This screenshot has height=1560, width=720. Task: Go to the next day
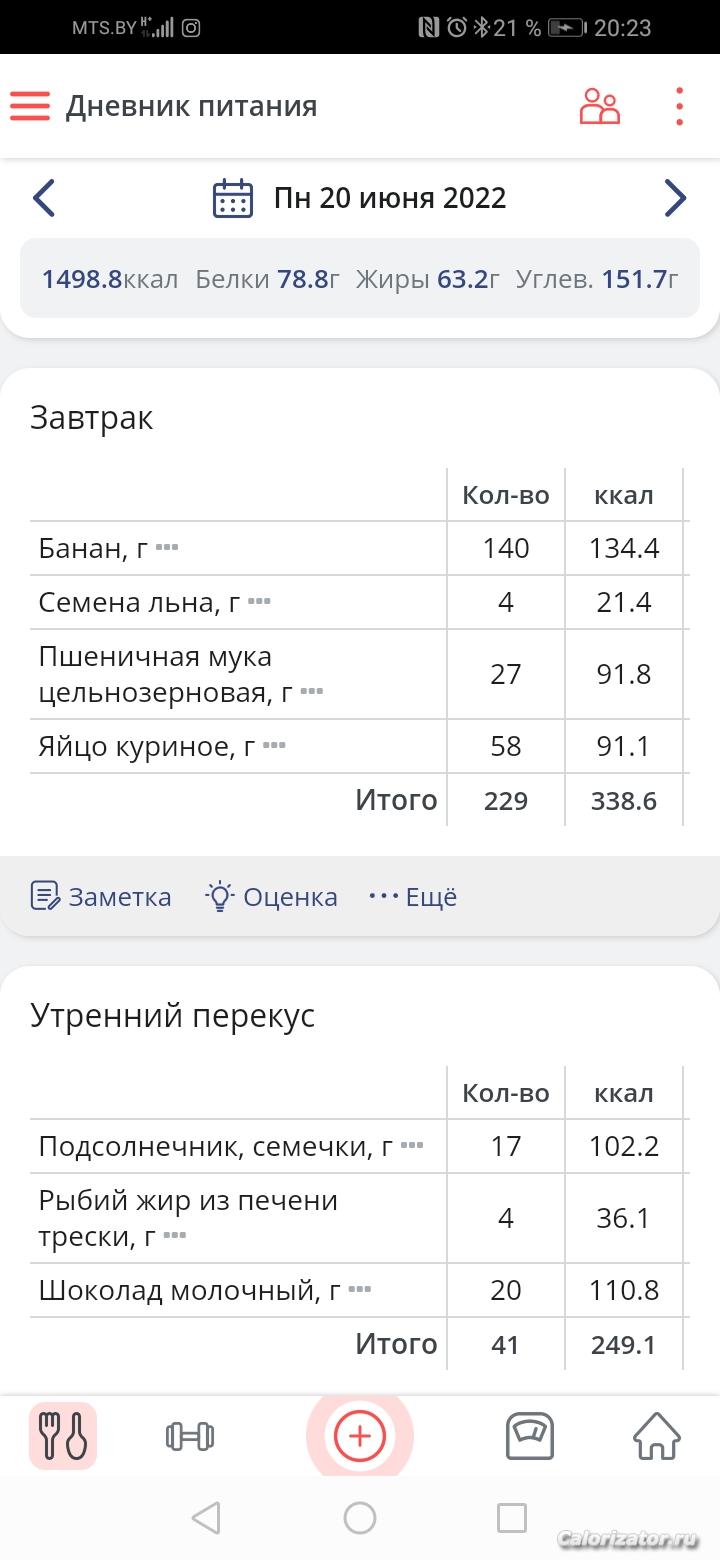[676, 198]
